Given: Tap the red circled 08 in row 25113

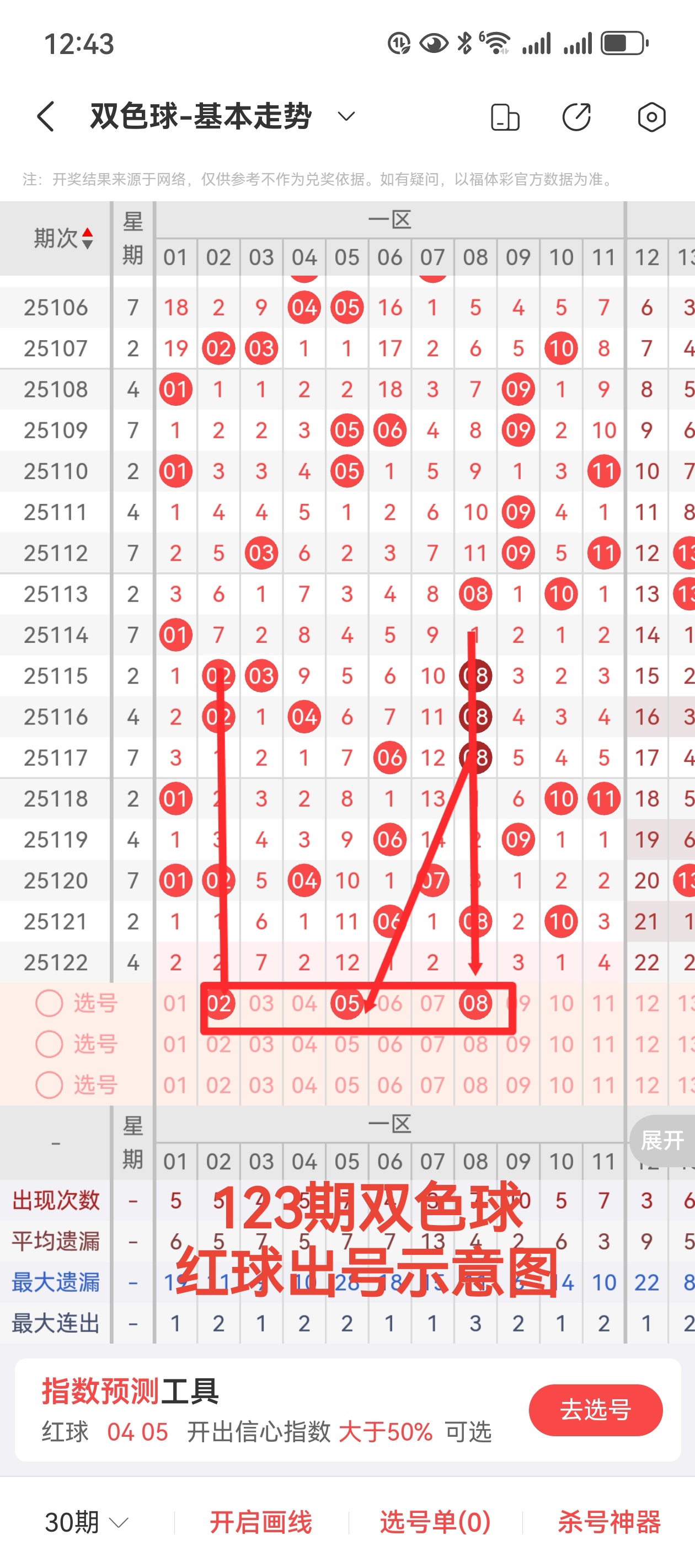Looking at the screenshot, I should click(x=475, y=593).
